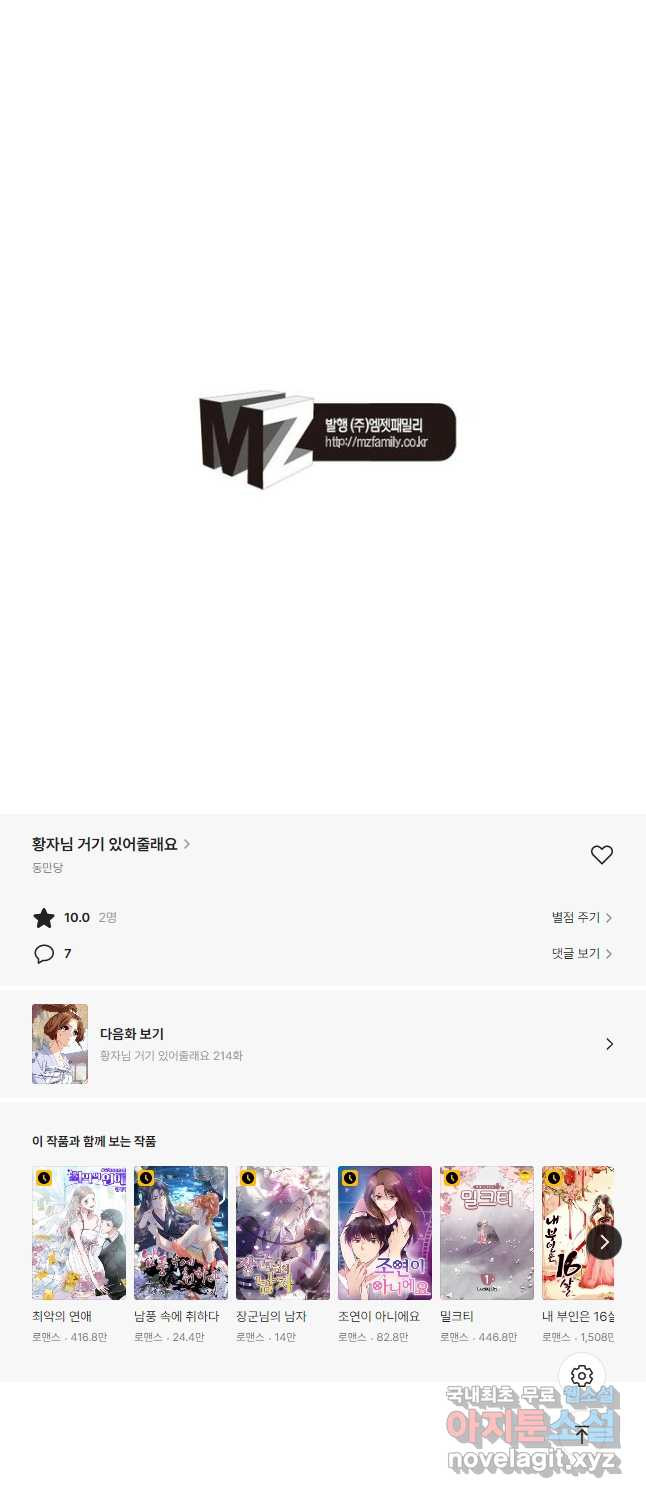Open the viewer settings gear
646x1498 pixels.
pyautogui.click(x=582, y=1376)
